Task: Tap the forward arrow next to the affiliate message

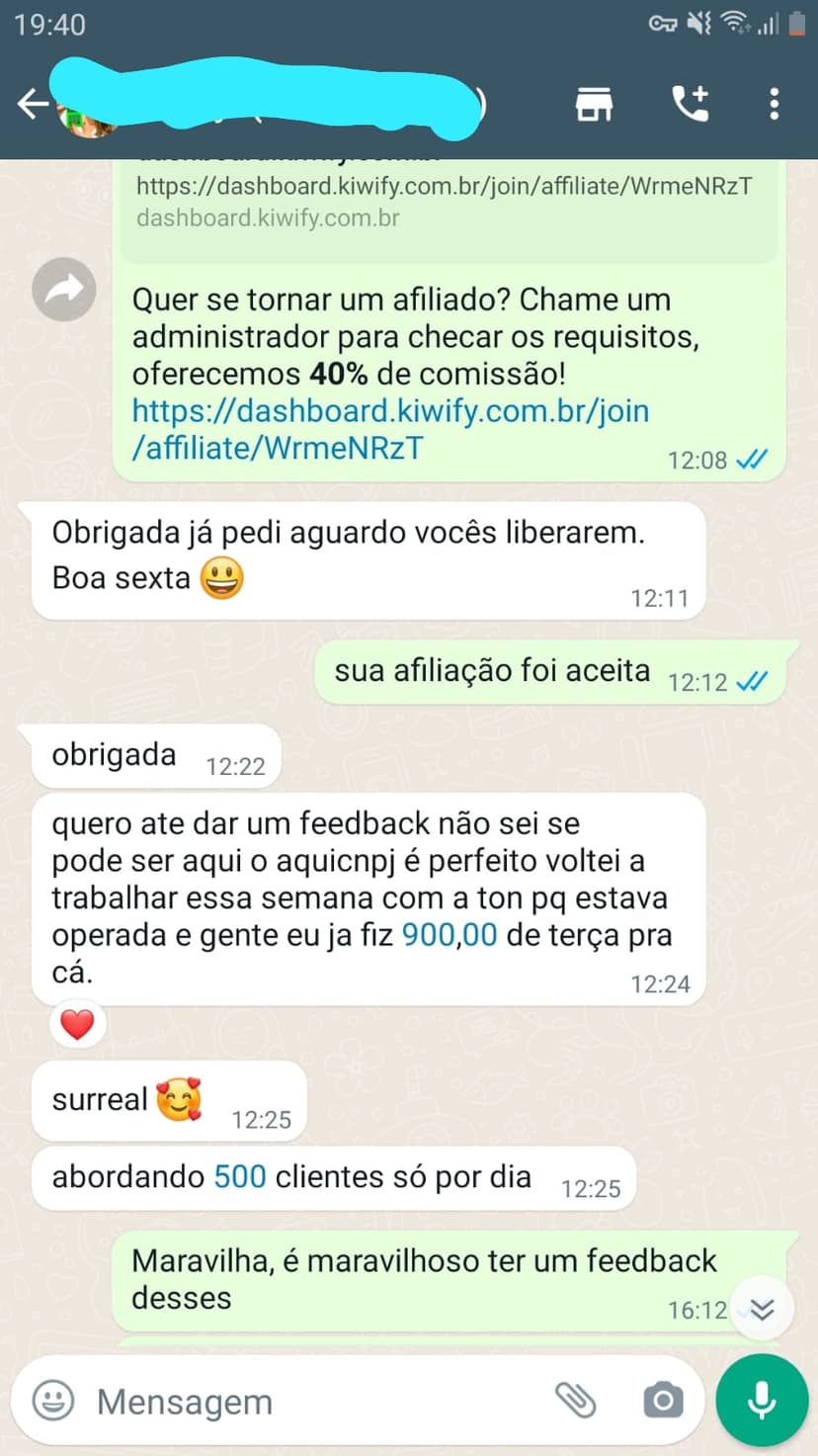Action: 63,290
